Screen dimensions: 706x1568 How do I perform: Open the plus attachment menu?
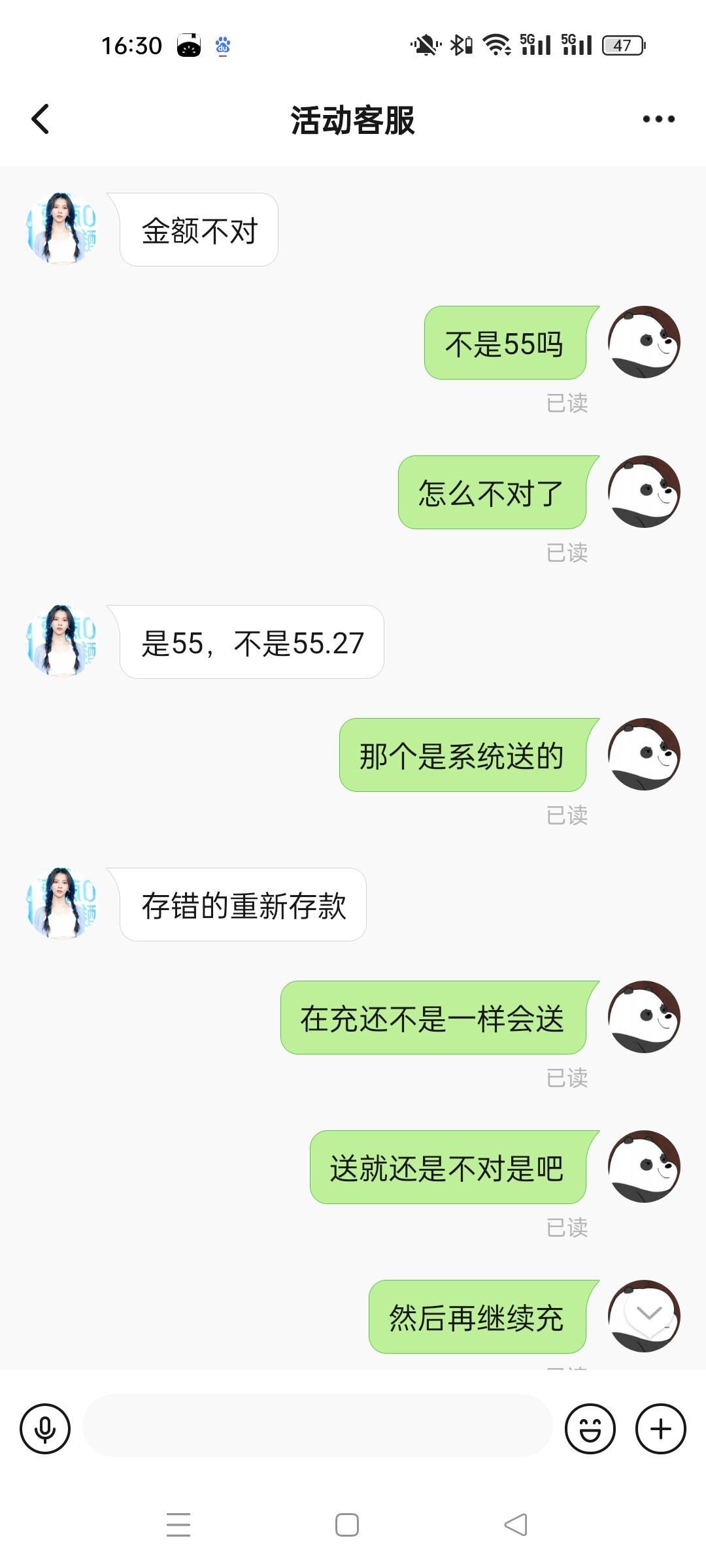point(660,1429)
